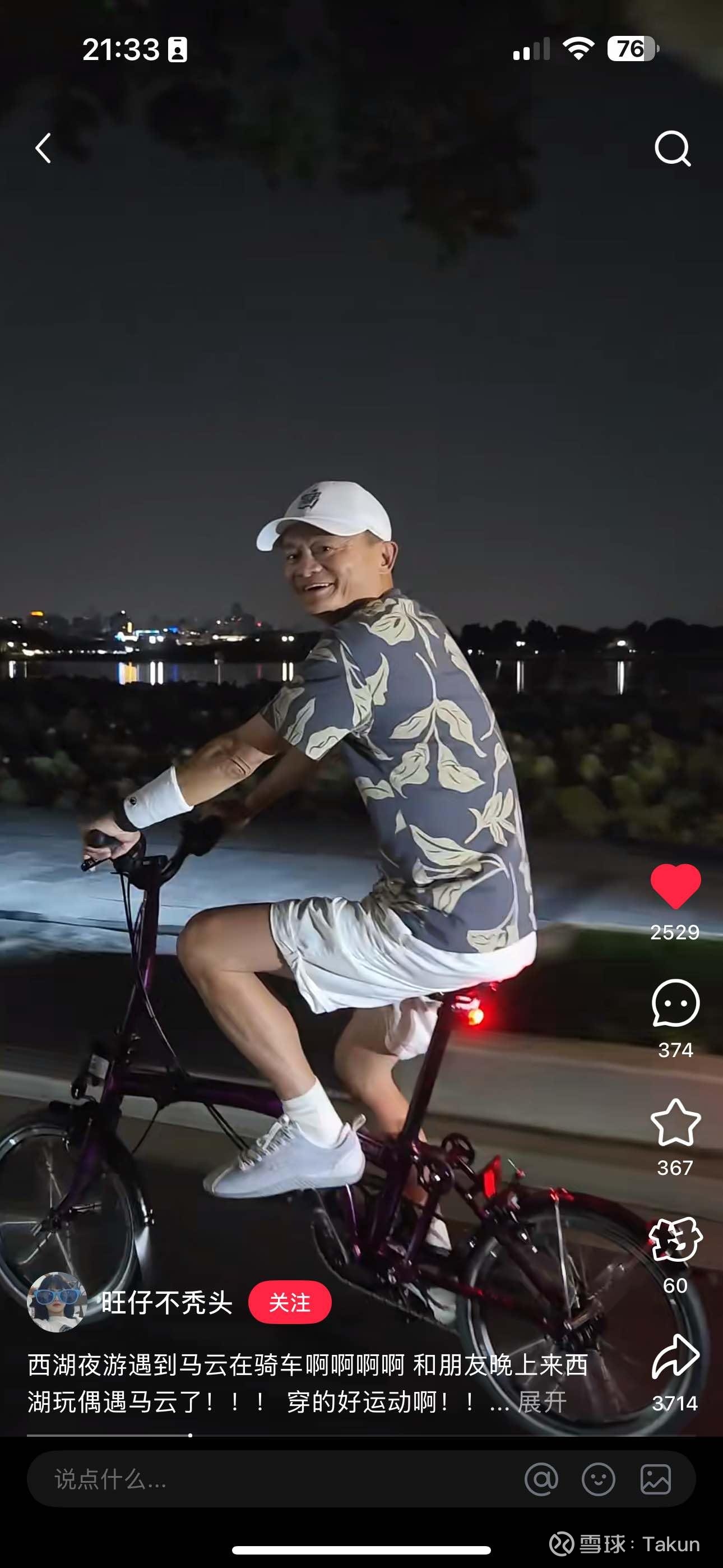Screen dimensions: 723x1568
Task: Go back using the top-left arrow
Action: [43, 148]
